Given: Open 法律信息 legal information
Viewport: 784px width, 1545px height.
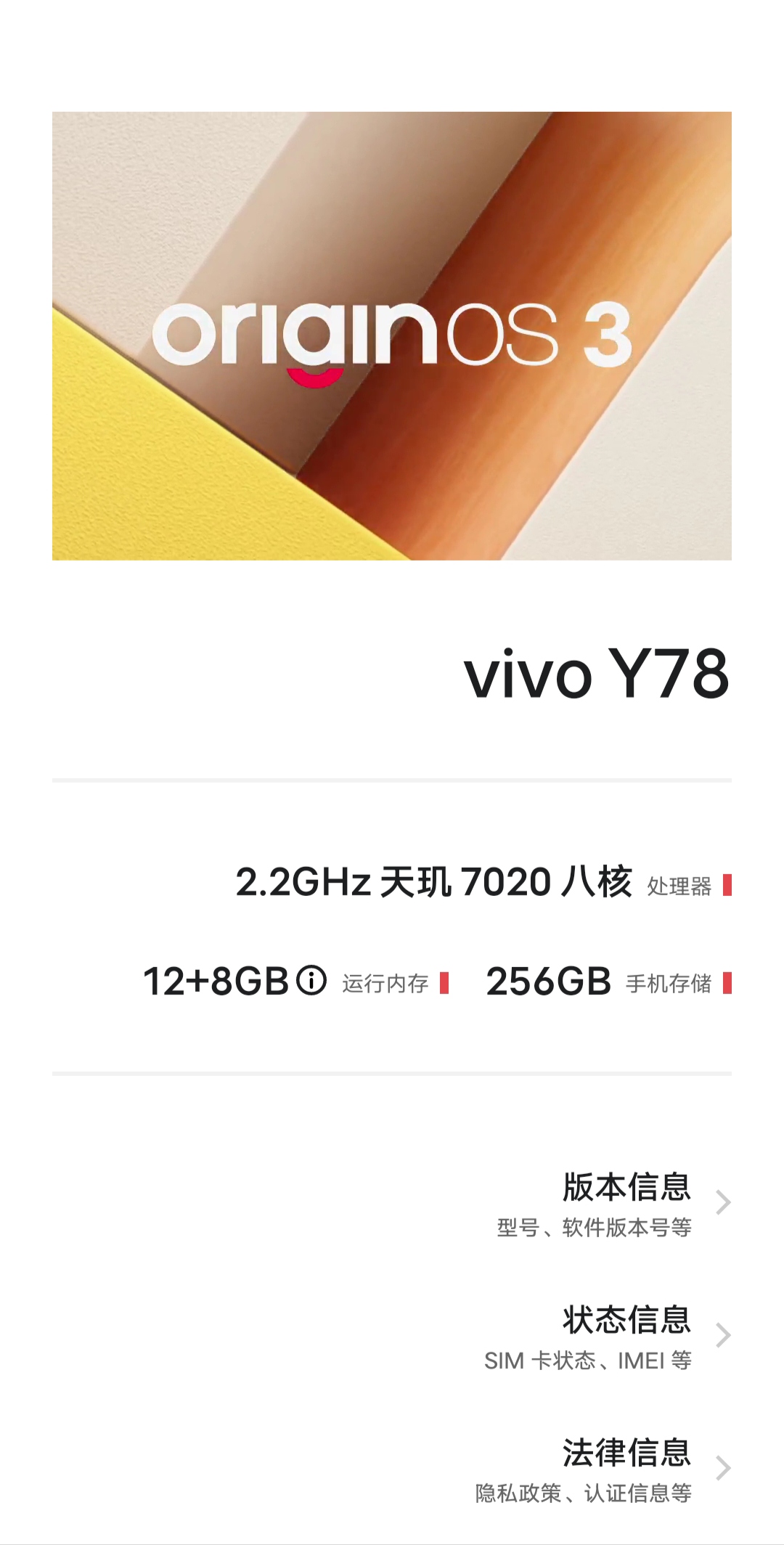Looking at the screenshot, I should [392, 1468].
